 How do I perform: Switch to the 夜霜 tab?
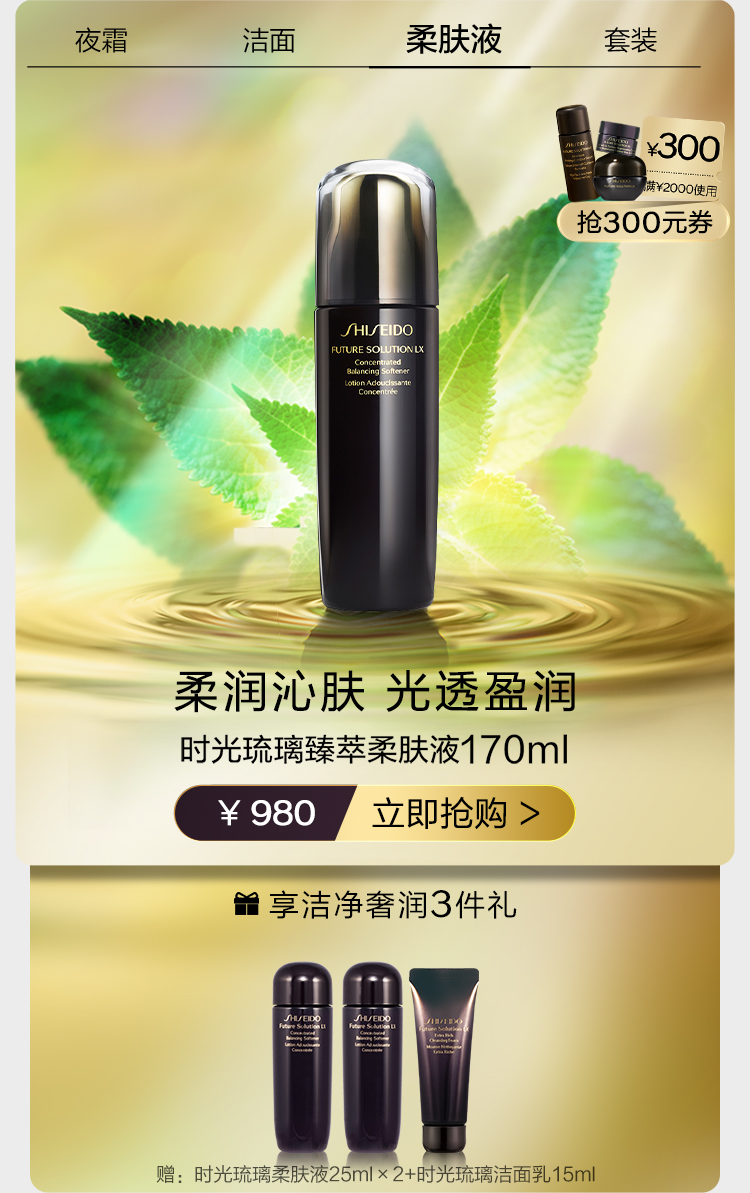101,41
